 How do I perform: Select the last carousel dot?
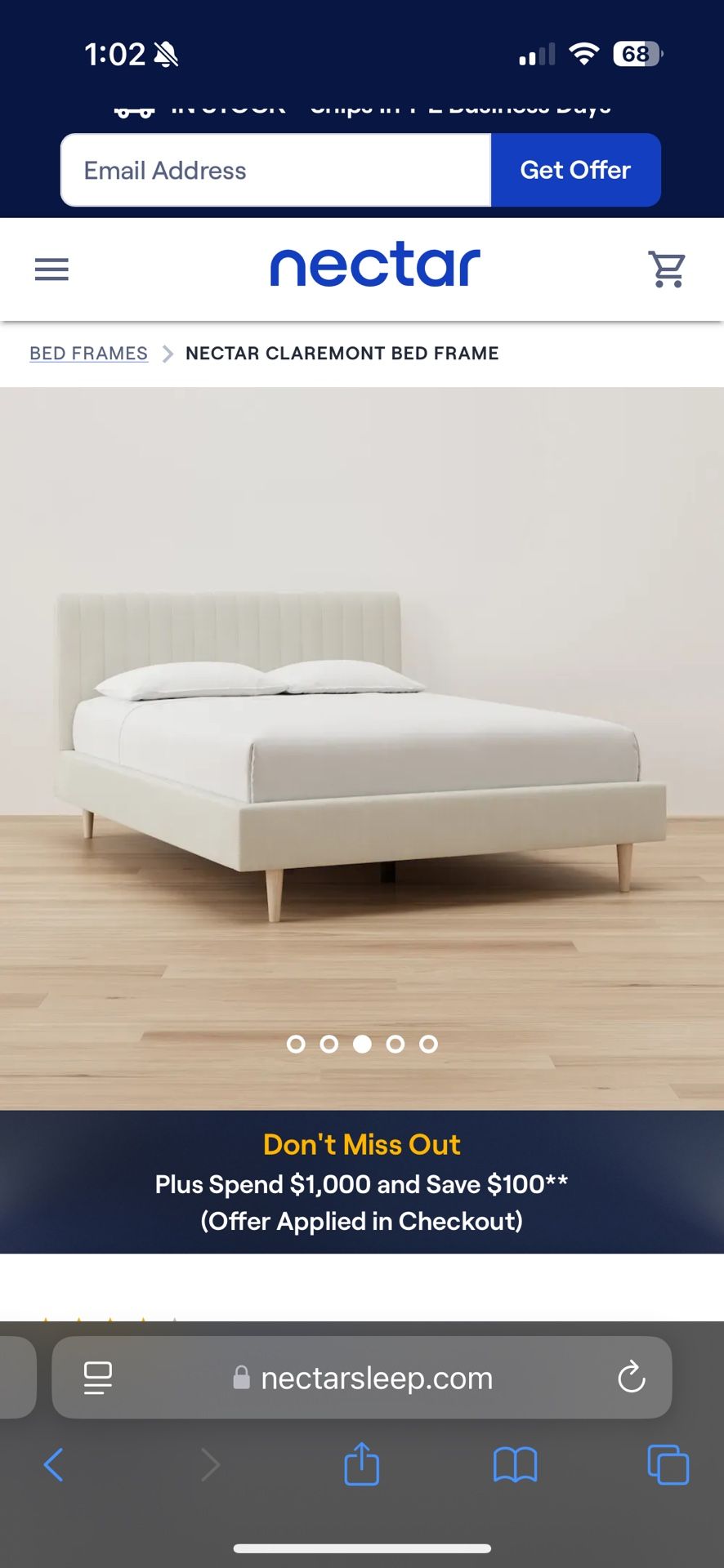428,1044
